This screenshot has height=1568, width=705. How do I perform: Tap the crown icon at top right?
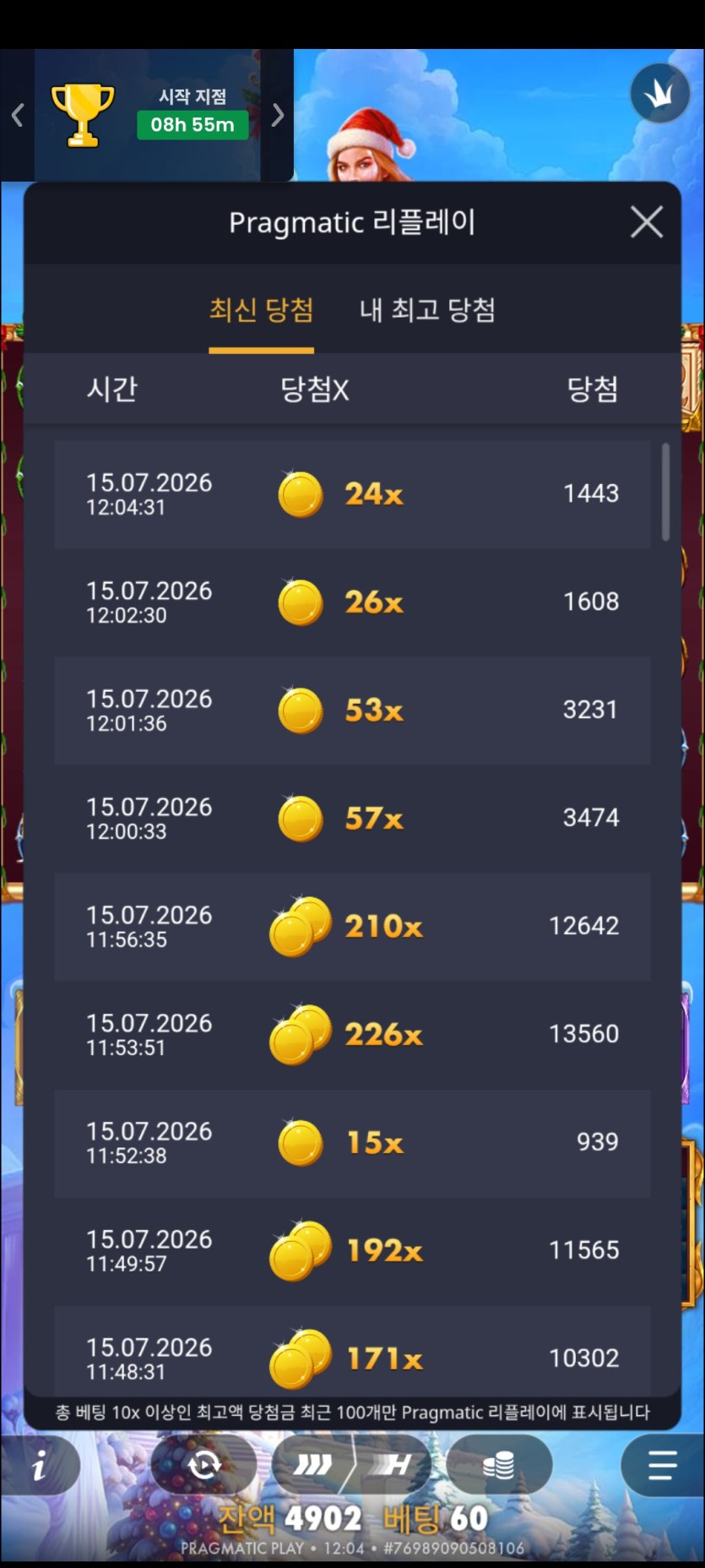tap(659, 94)
